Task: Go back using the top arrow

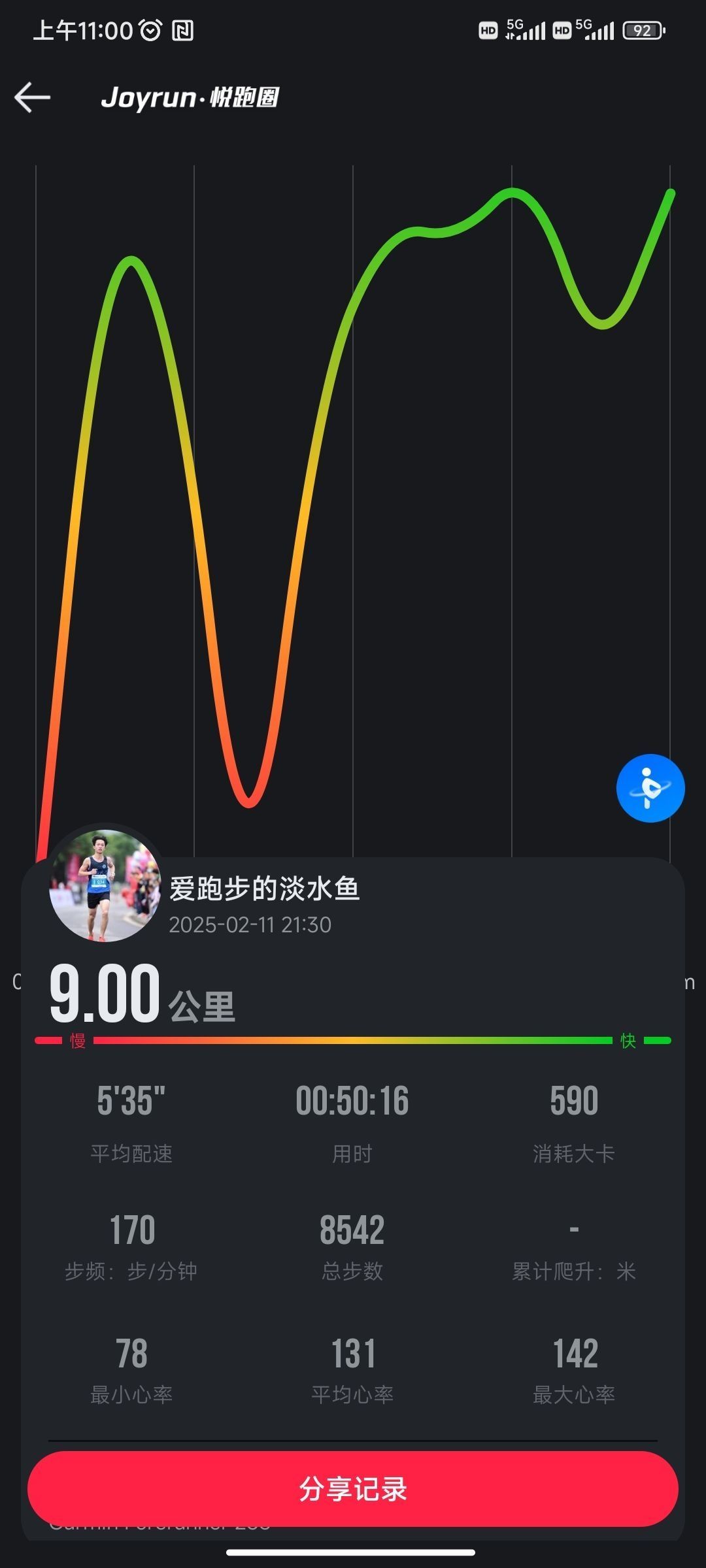Action: pyautogui.click(x=33, y=97)
